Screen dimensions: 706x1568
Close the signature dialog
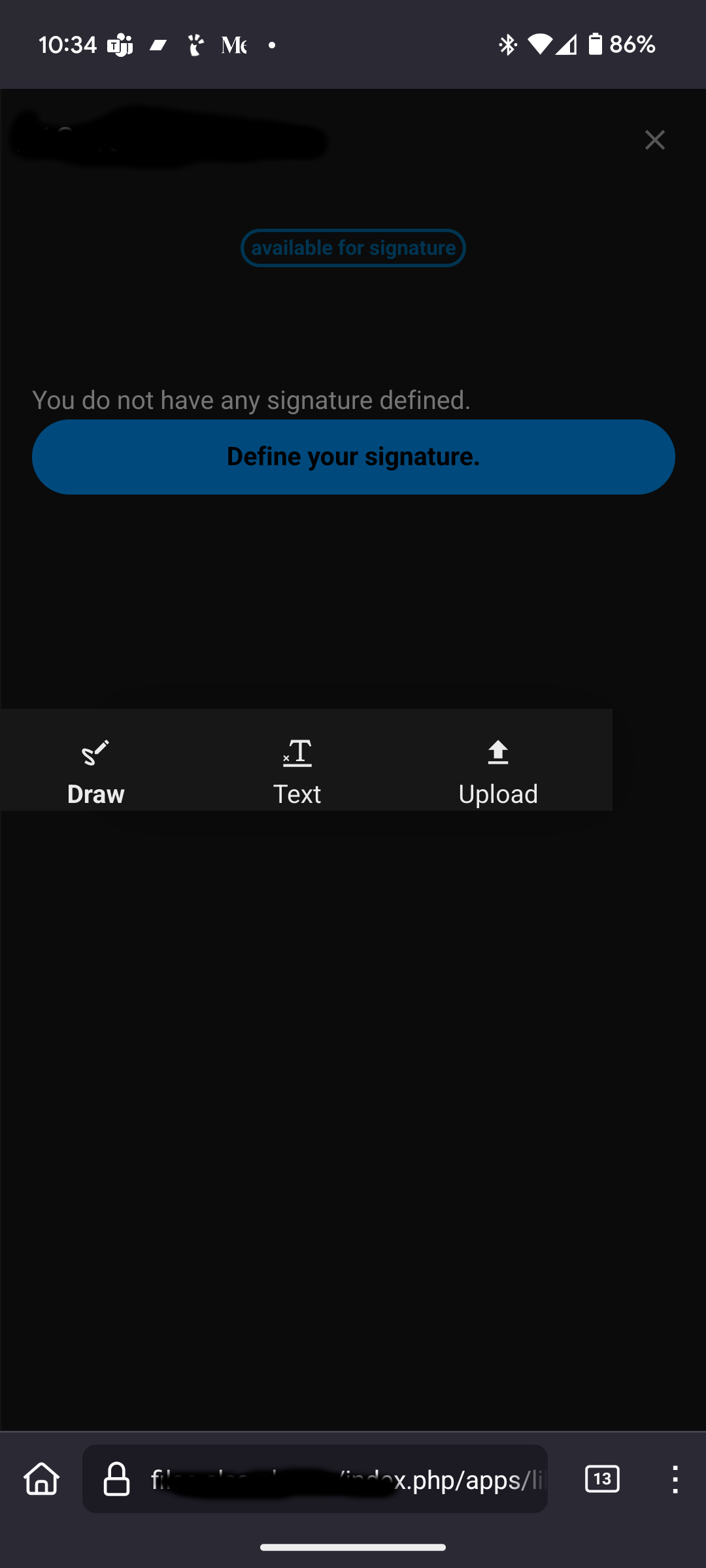point(654,140)
